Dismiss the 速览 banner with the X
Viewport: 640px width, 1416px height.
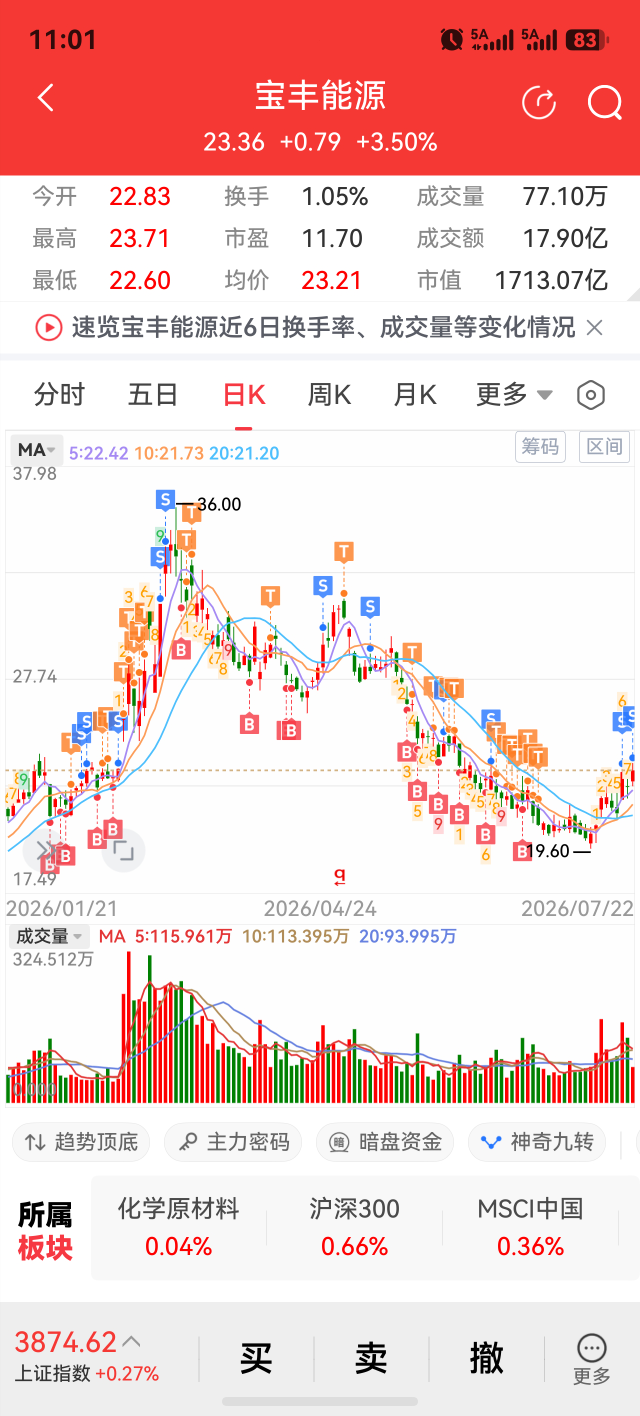[x=594, y=327]
